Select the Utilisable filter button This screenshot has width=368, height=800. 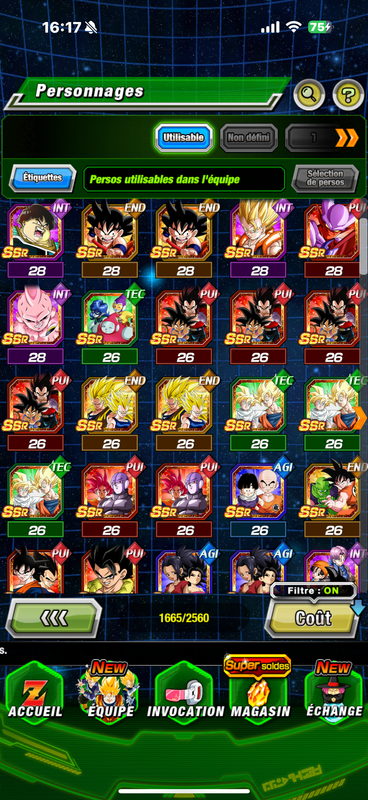point(183,137)
